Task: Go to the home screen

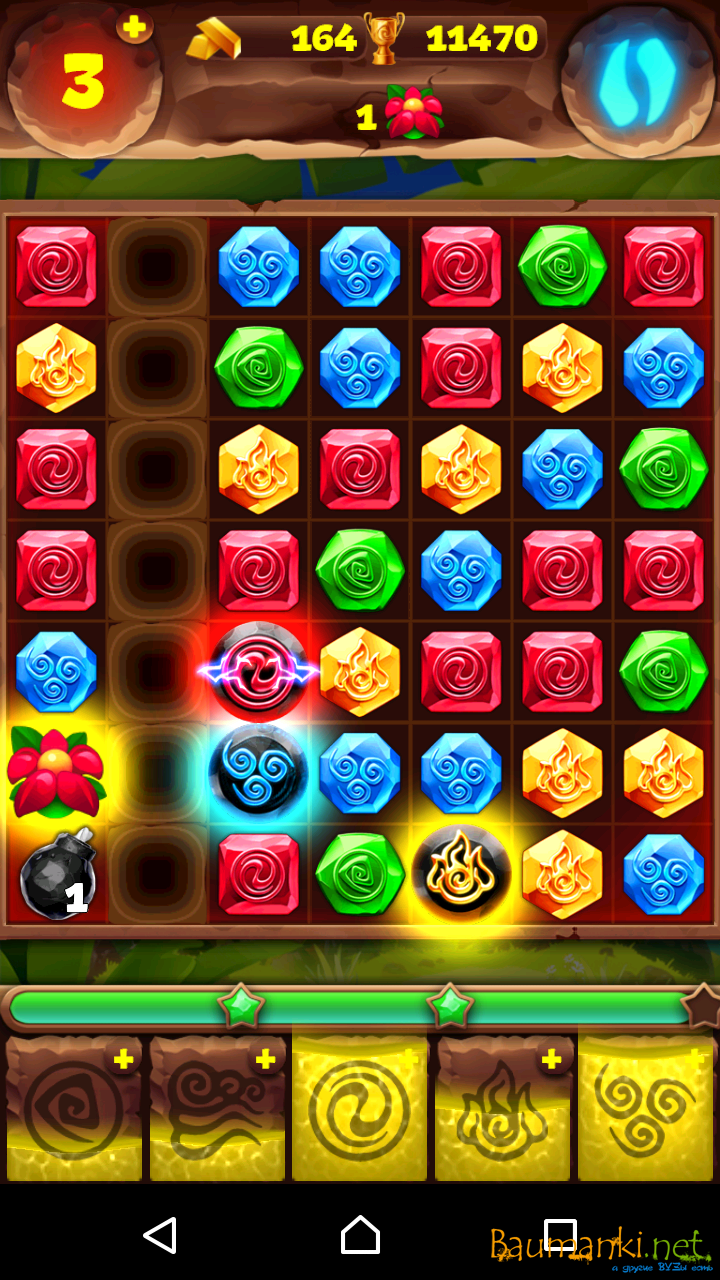Action: click(x=360, y=1235)
